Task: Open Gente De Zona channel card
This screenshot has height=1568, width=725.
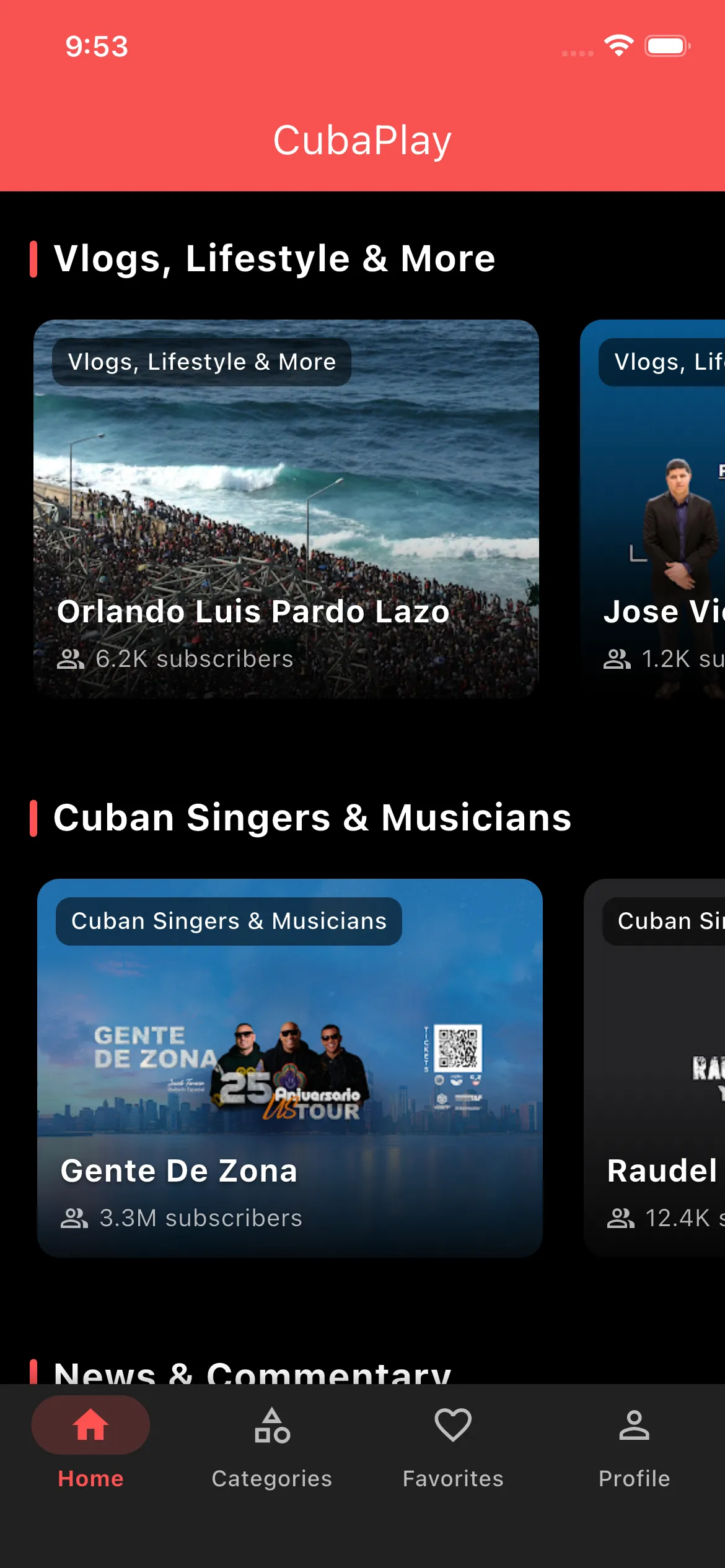Action: point(289,1068)
